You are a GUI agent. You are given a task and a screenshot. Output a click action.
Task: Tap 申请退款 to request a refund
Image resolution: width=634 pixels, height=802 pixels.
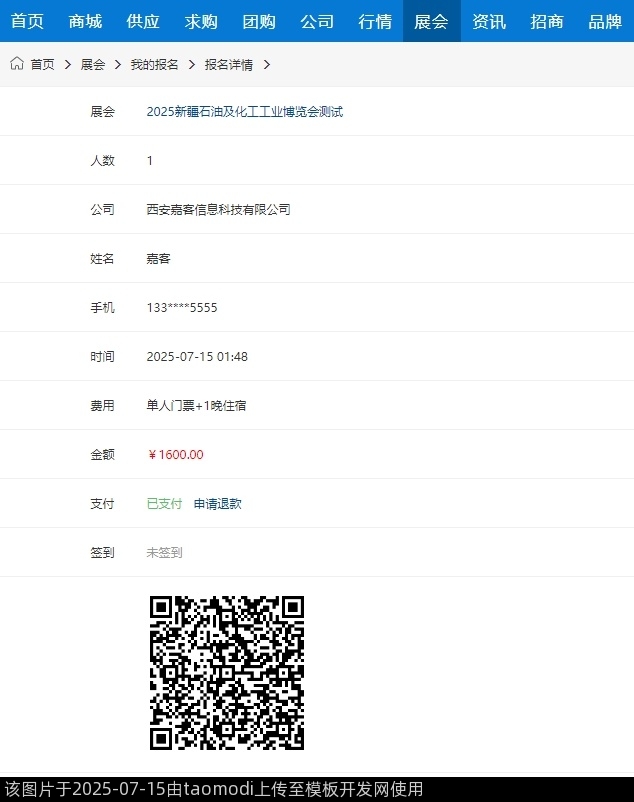217,503
